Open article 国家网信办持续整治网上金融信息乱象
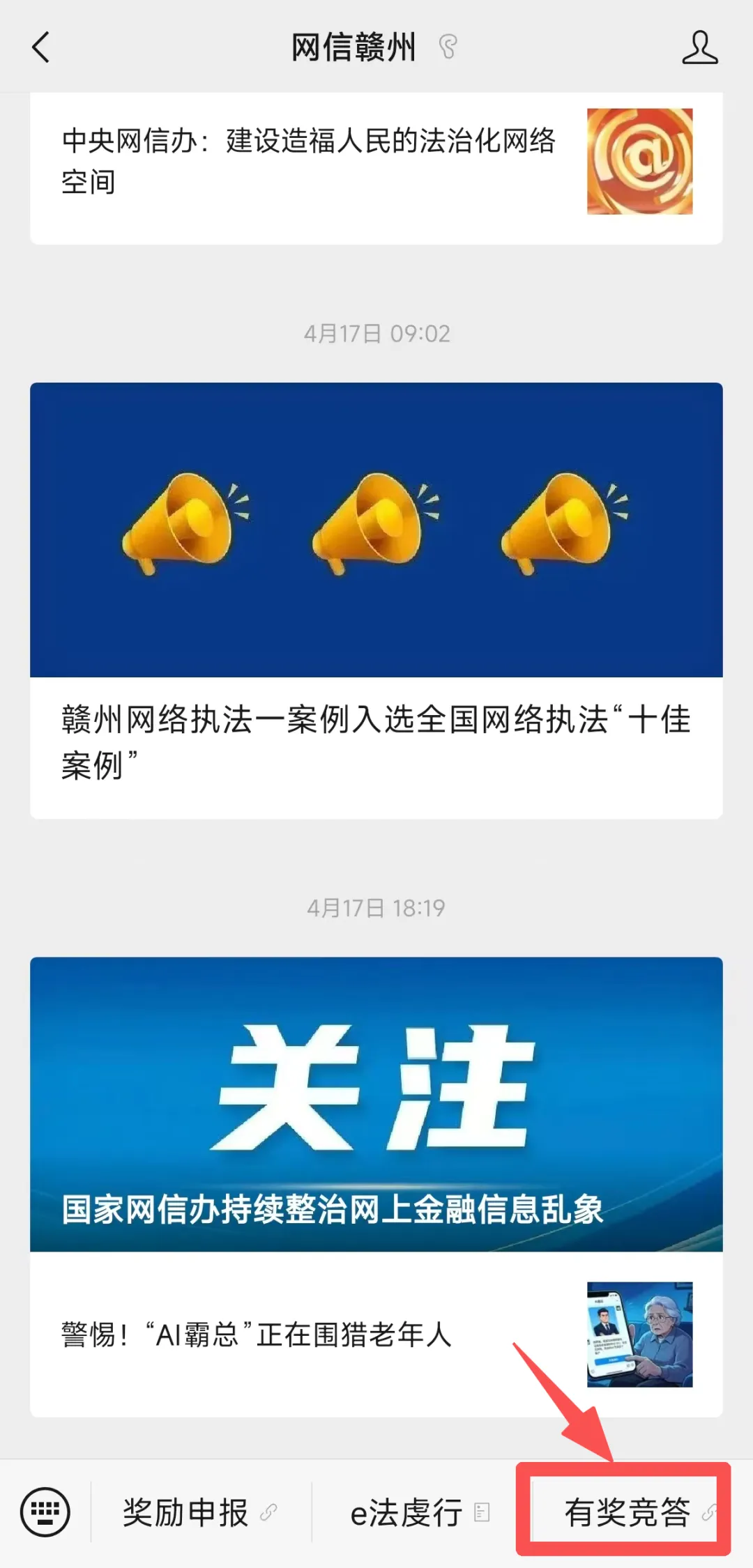This screenshot has height=1568, width=753. point(376,1105)
